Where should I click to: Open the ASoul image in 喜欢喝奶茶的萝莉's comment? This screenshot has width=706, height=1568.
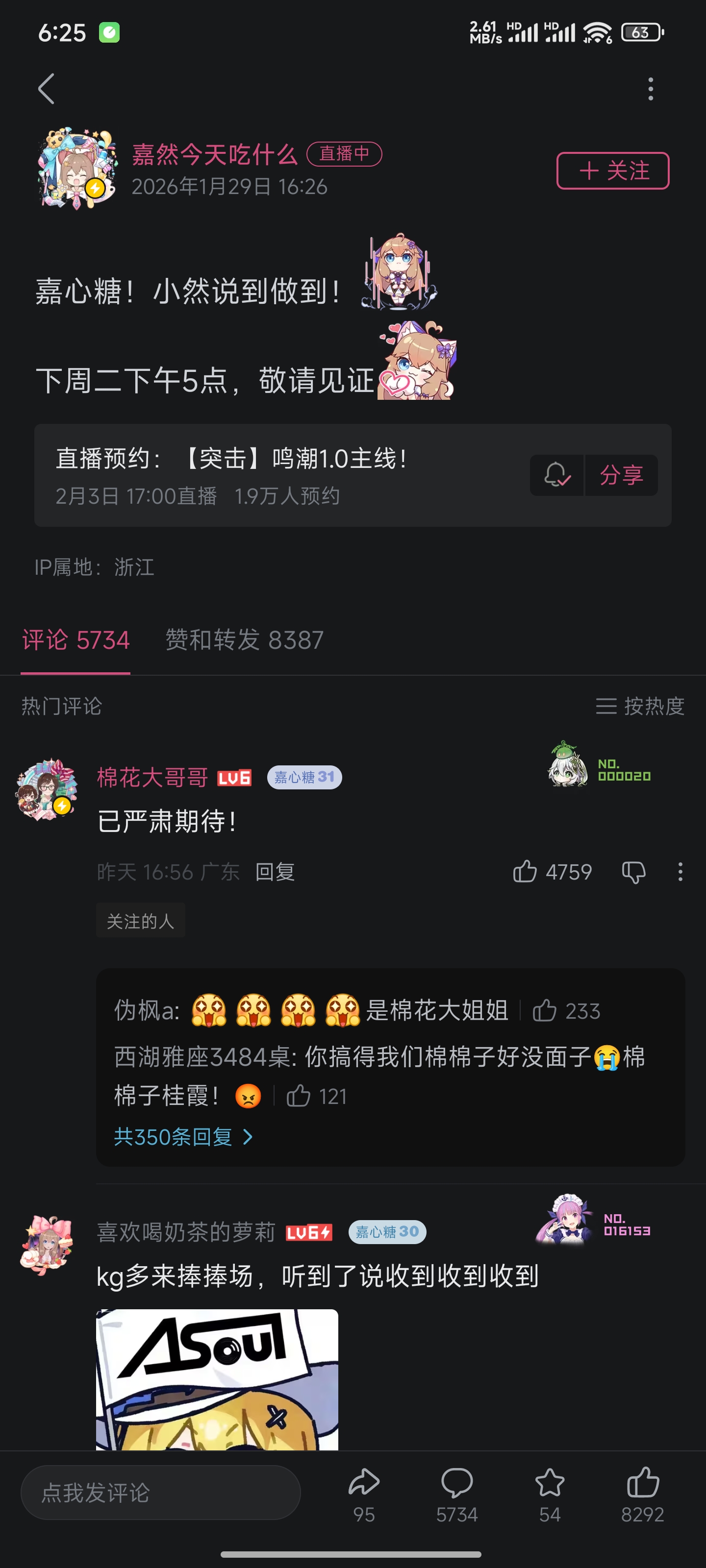pyautogui.click(x=217, y=1379)
